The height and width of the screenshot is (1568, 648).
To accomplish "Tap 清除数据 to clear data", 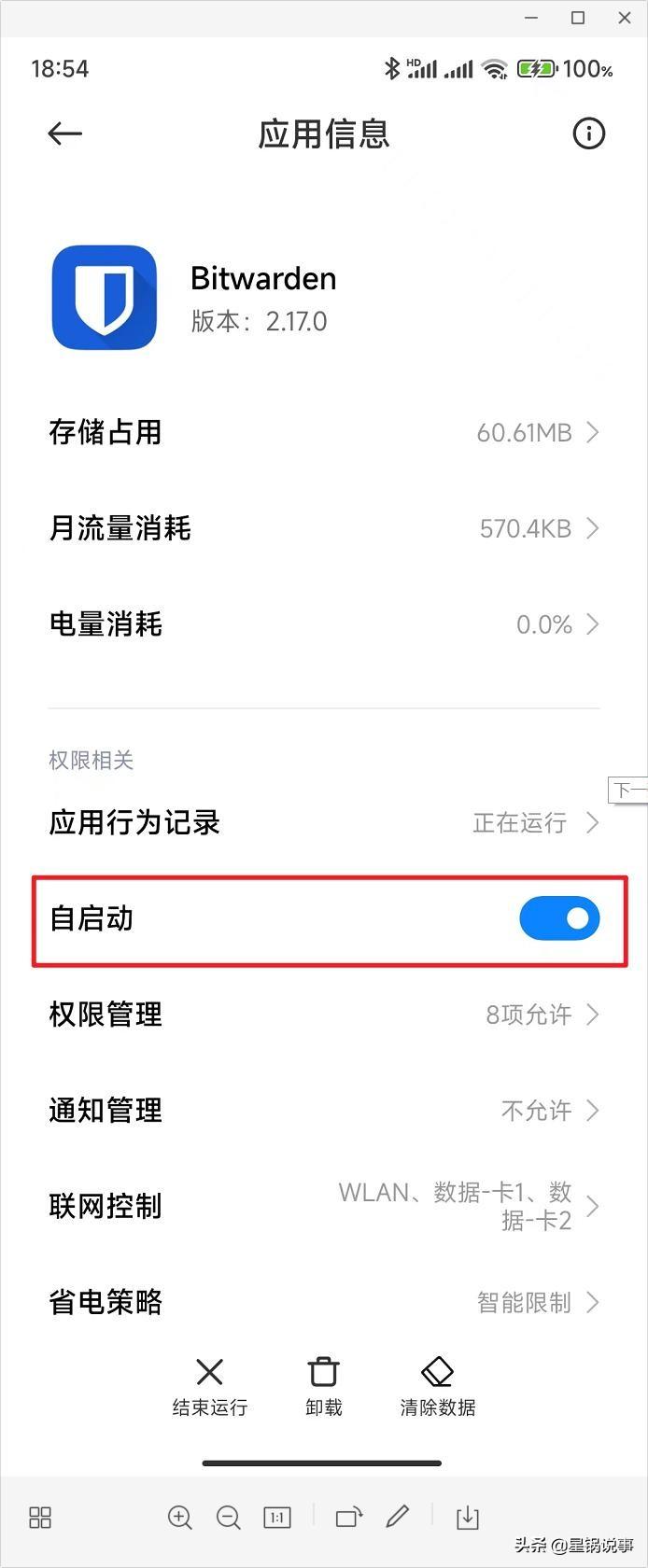I will coord(437,1386).
